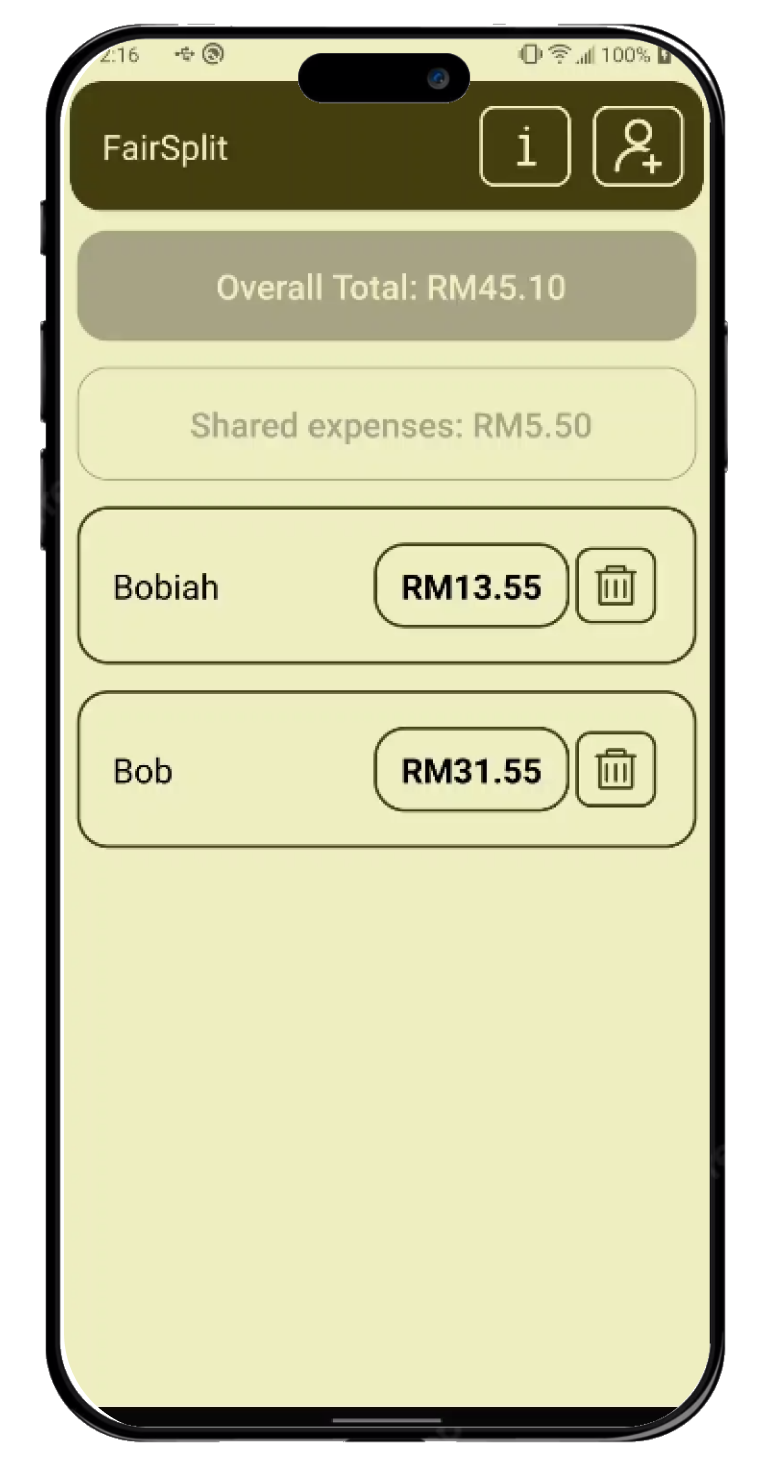Delete Bobiah from the list
The width and height of the screenshot is (768, 1466).
pos(616,586)
